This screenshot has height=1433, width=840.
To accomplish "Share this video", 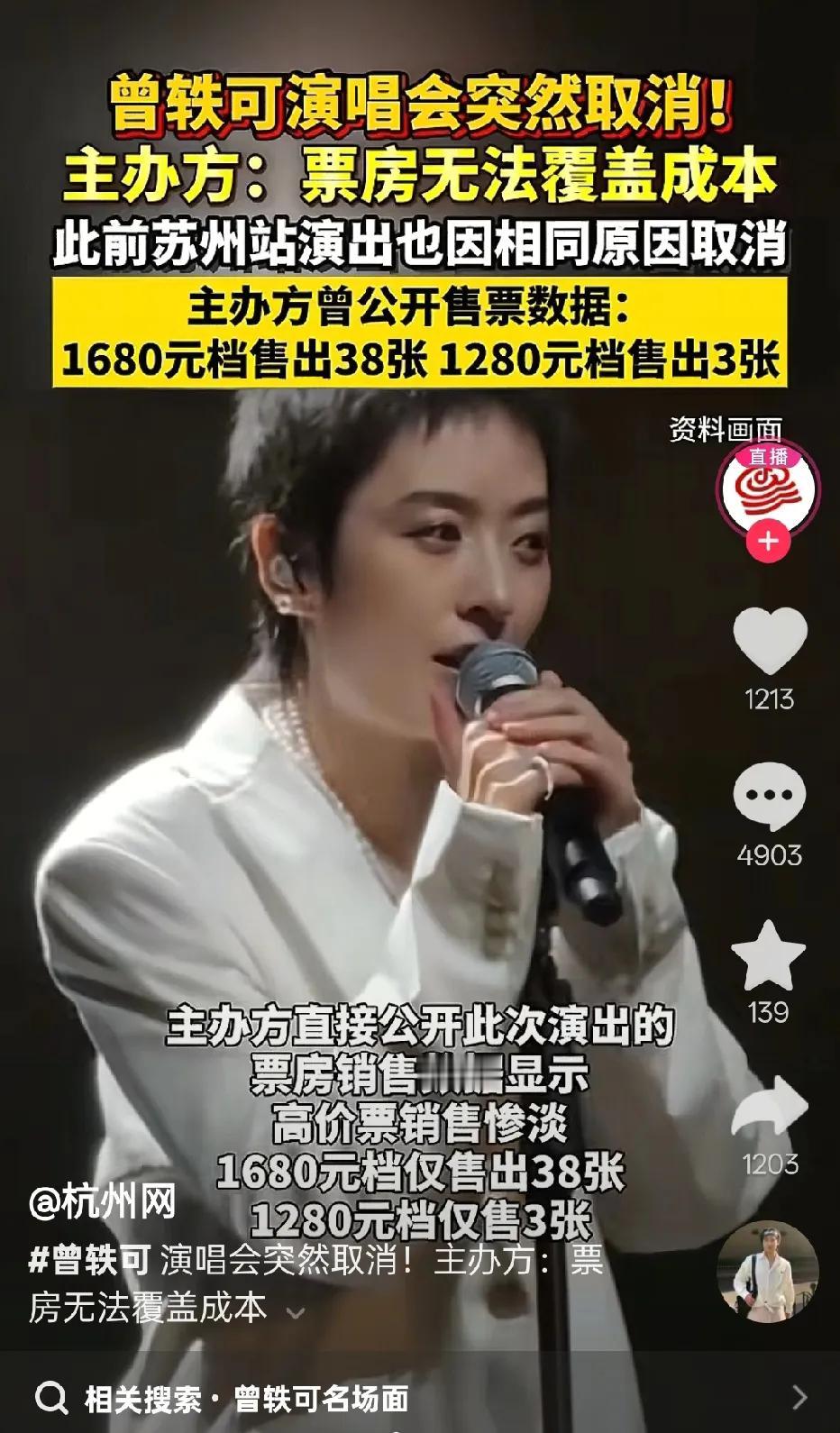I will pyautogui.click(x=769, y=1108).
